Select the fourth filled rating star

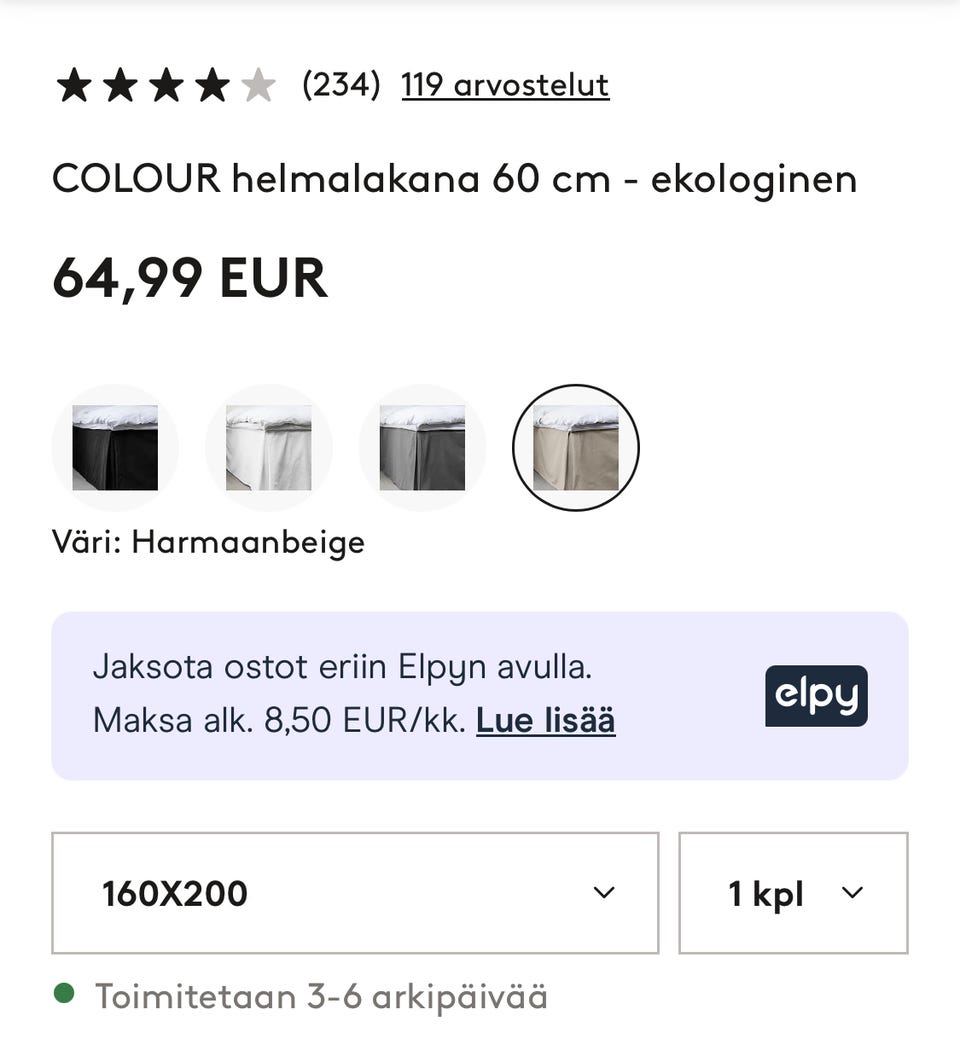(x=210, y=85)
